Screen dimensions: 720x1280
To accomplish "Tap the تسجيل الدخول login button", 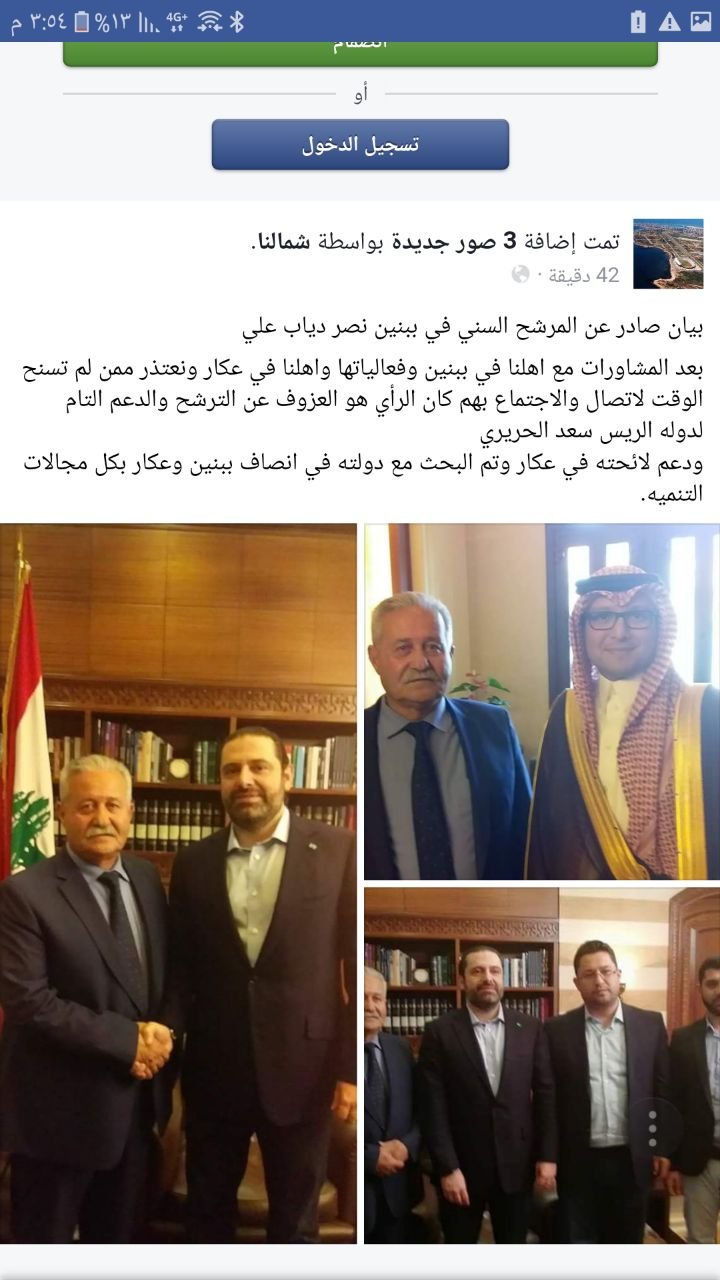I will point(360,145).
